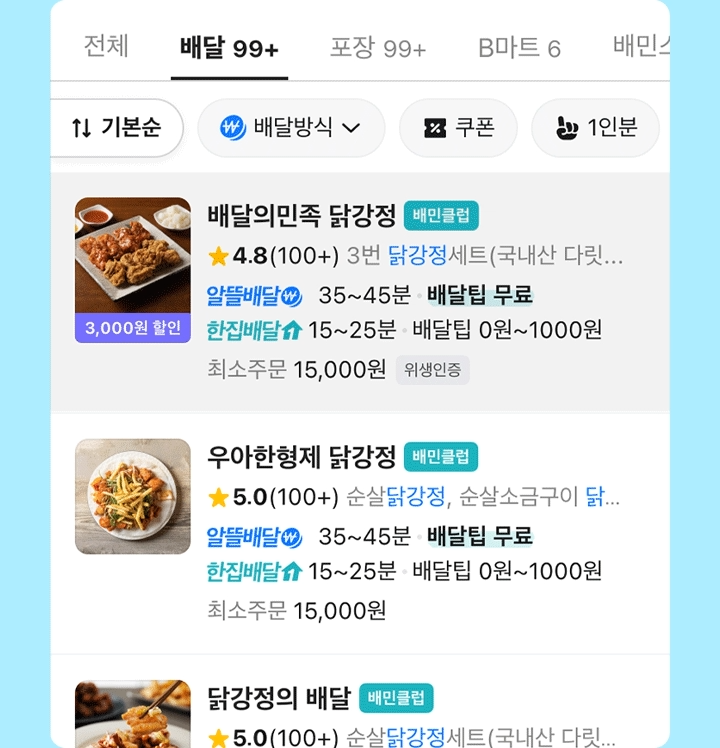Click the 위생인증 certification badge
This screenshot has width=720, height=748.
pyautogui.click(x=433, y=371)
